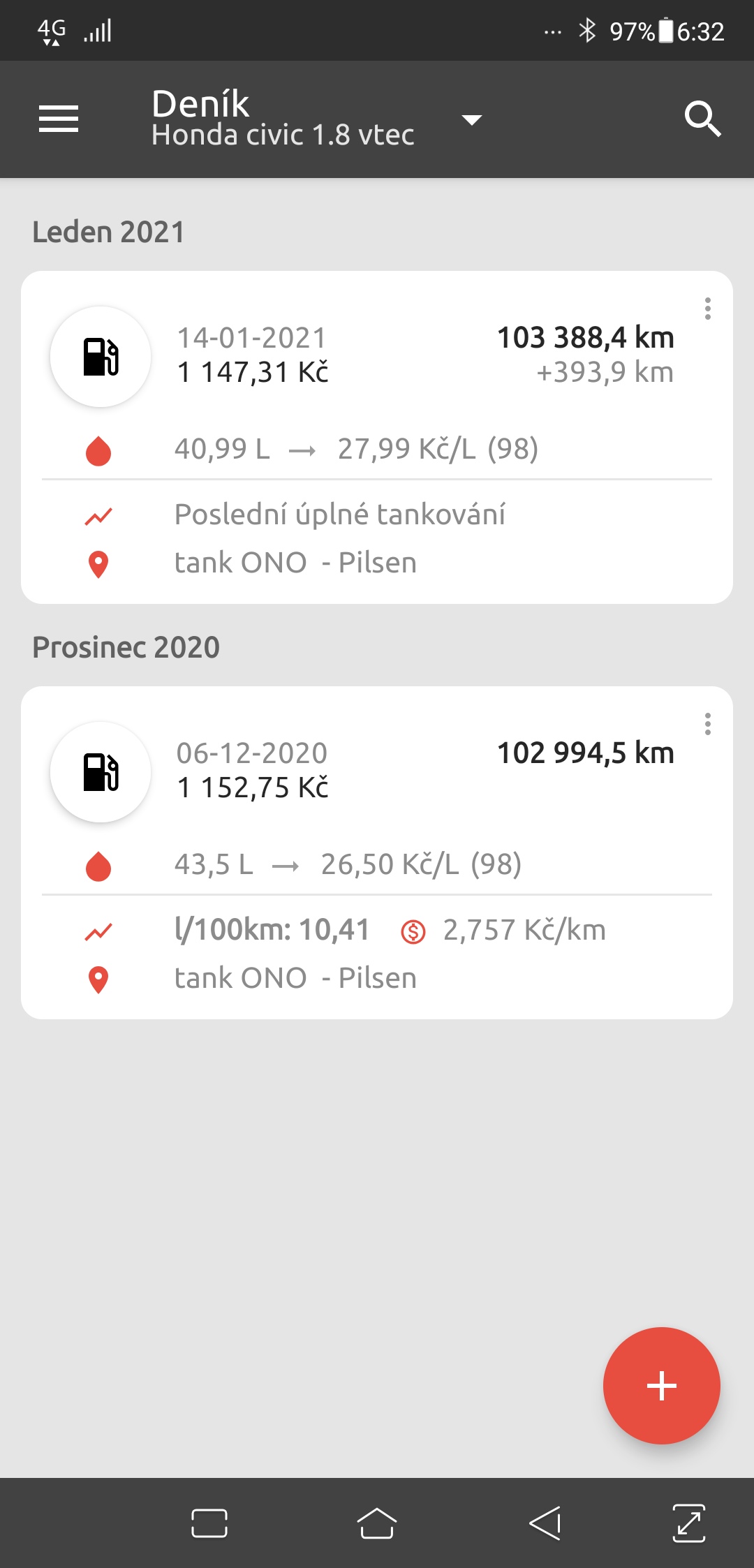Open the hamburger drawer menu
This screenshot has height=1568, width=754.
pos(59,119)
